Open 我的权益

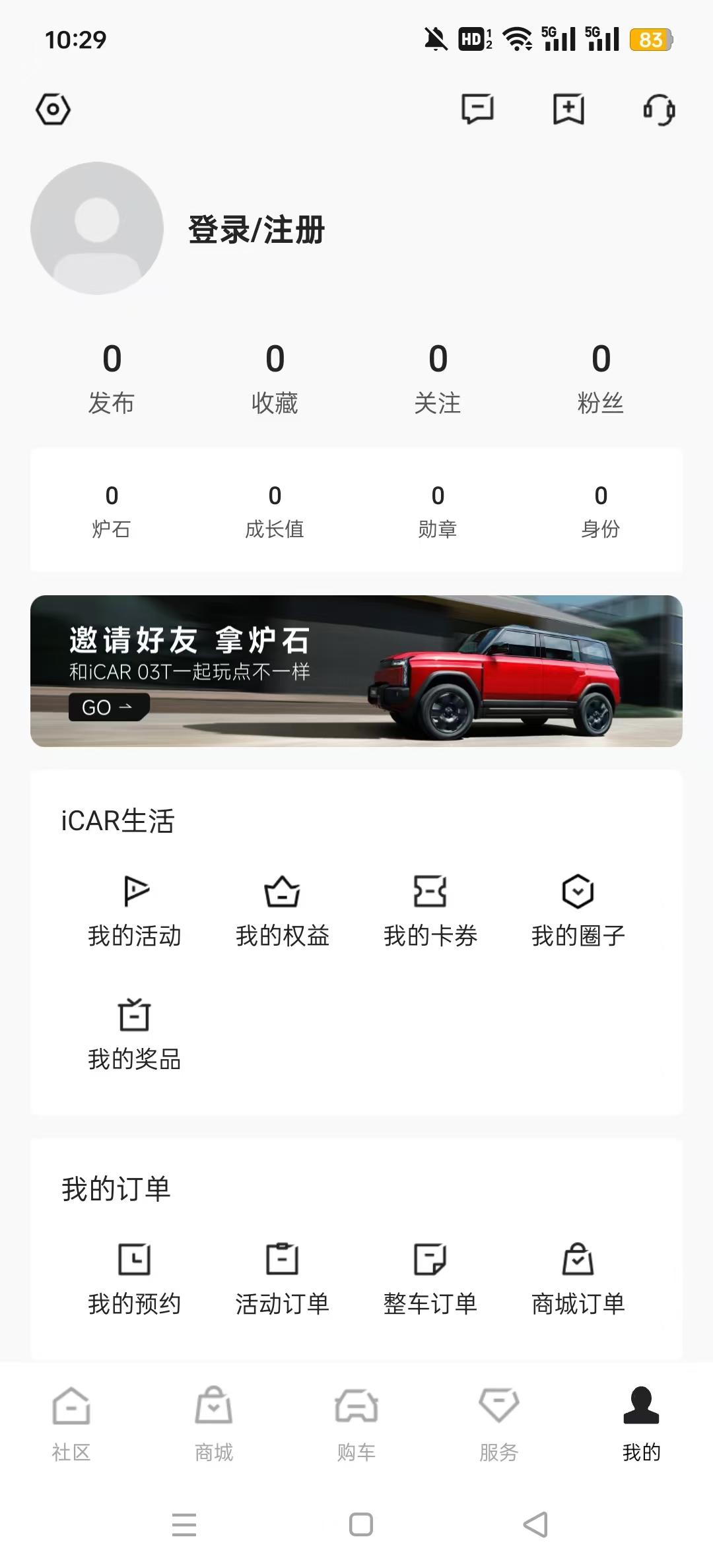[283, 909]
